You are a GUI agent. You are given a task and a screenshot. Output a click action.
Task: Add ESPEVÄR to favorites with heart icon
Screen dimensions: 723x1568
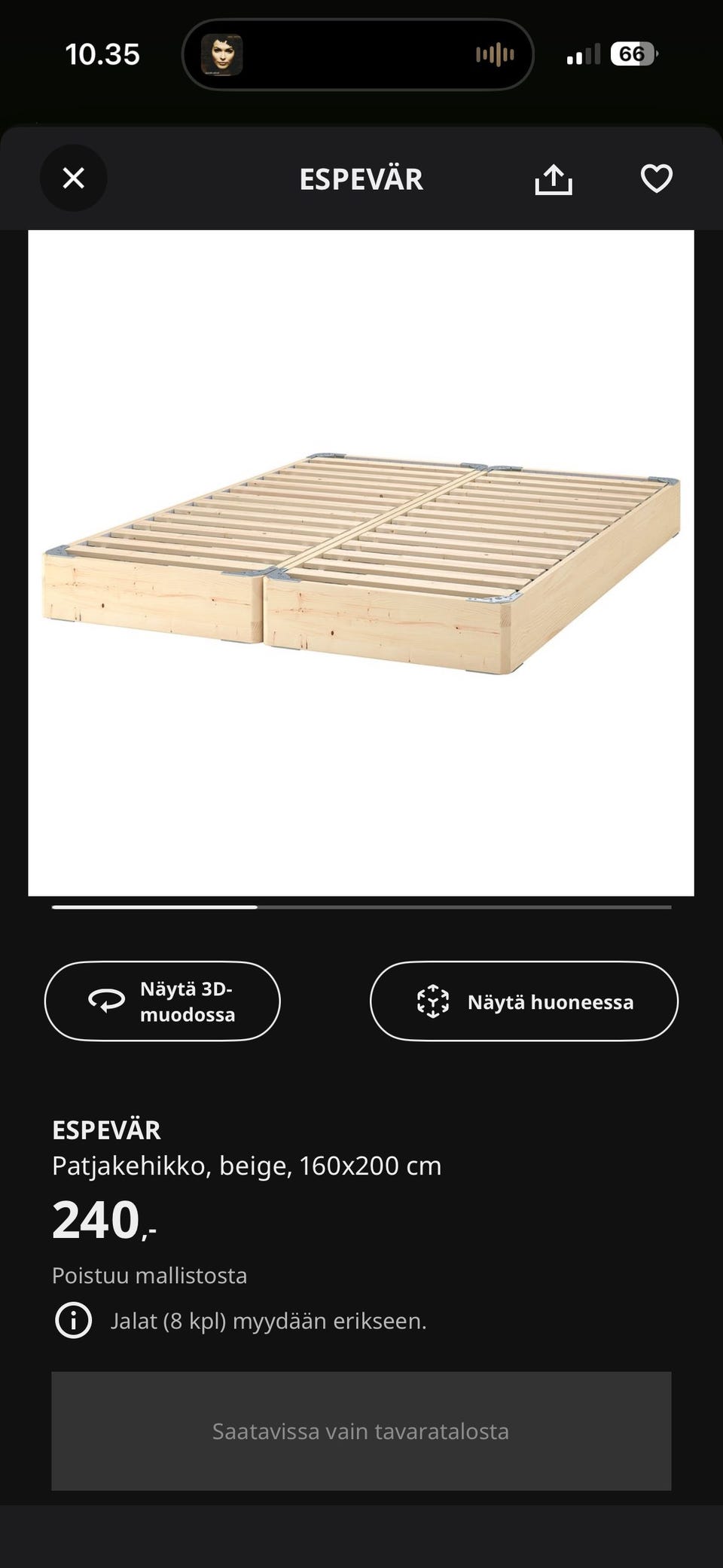pyautogui.click(x=656, y=178)
